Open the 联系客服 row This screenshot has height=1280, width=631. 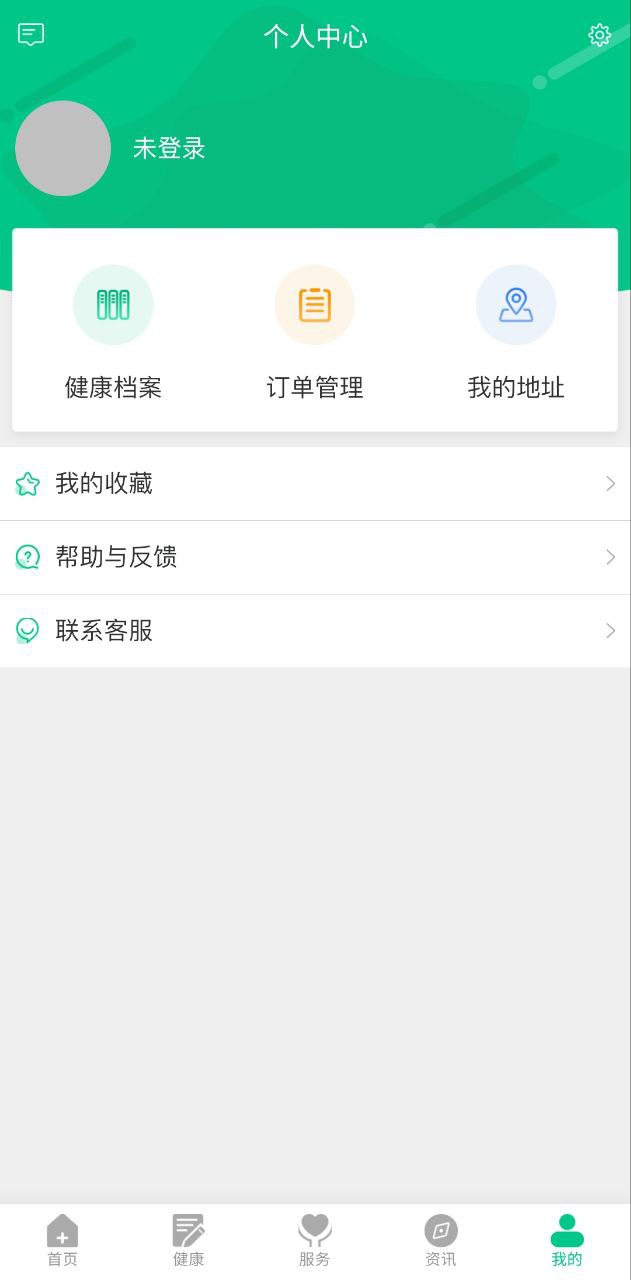(x=315, y=631)
